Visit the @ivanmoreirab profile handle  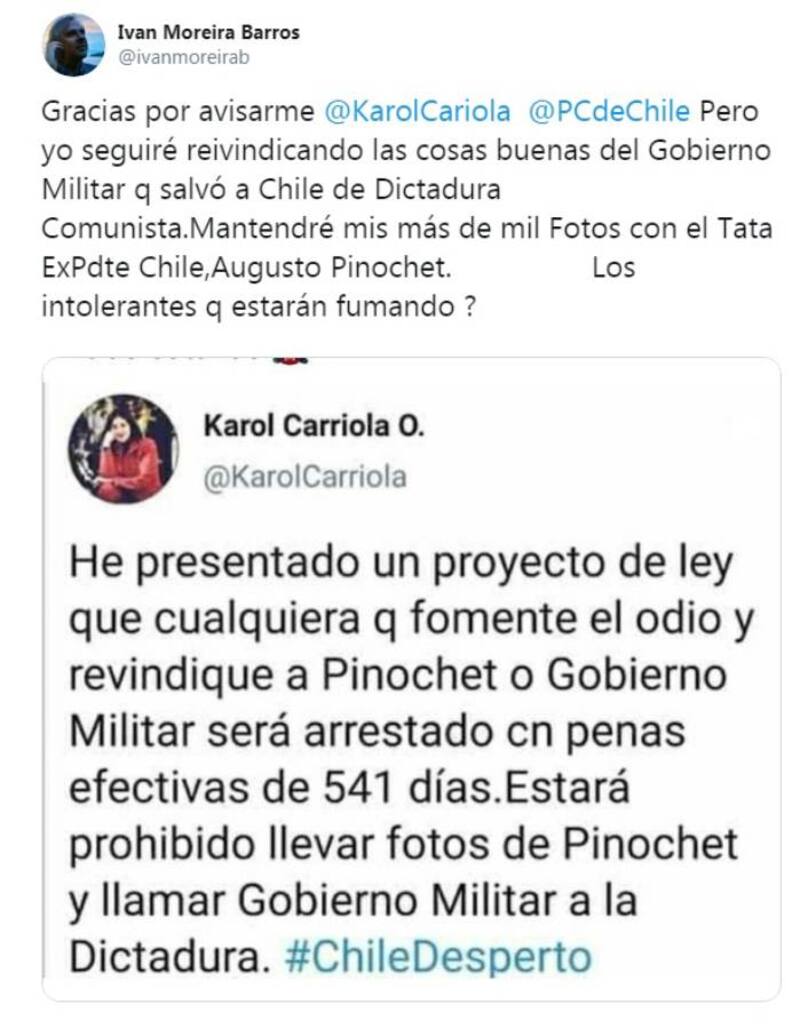point(183,57)
